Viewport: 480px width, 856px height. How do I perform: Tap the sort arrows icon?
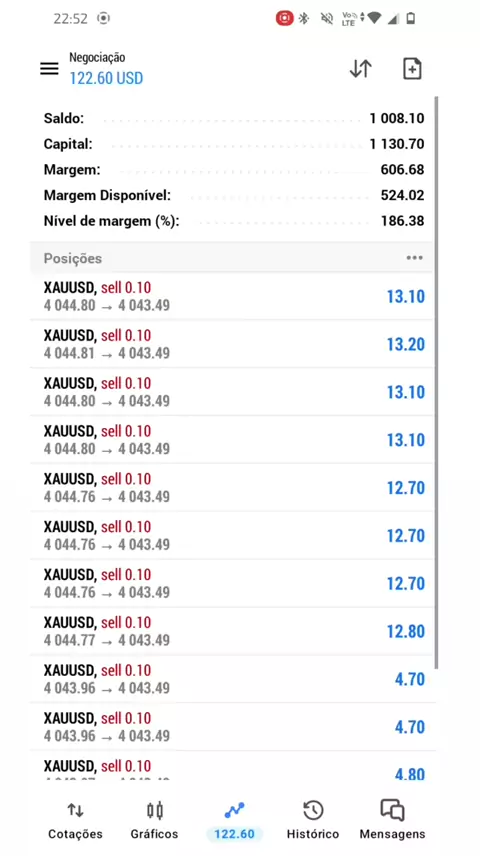(x=360, y=69)
